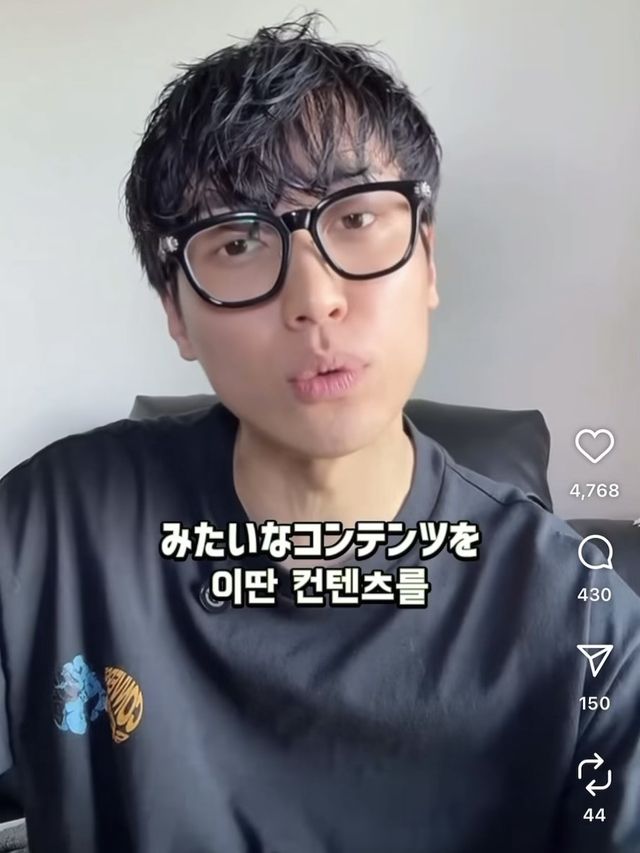Like this reel with the heart icon
The image size is (640, 853).
point(594,446)
